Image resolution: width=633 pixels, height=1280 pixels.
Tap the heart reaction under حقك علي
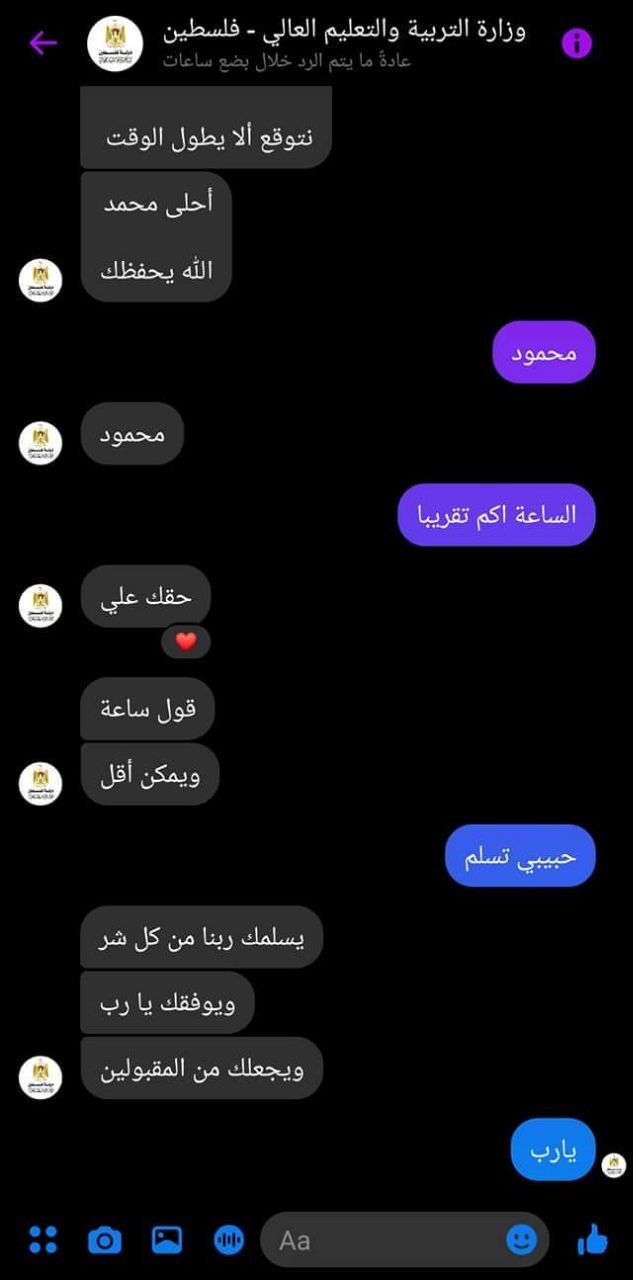click(x=186, y=642)
